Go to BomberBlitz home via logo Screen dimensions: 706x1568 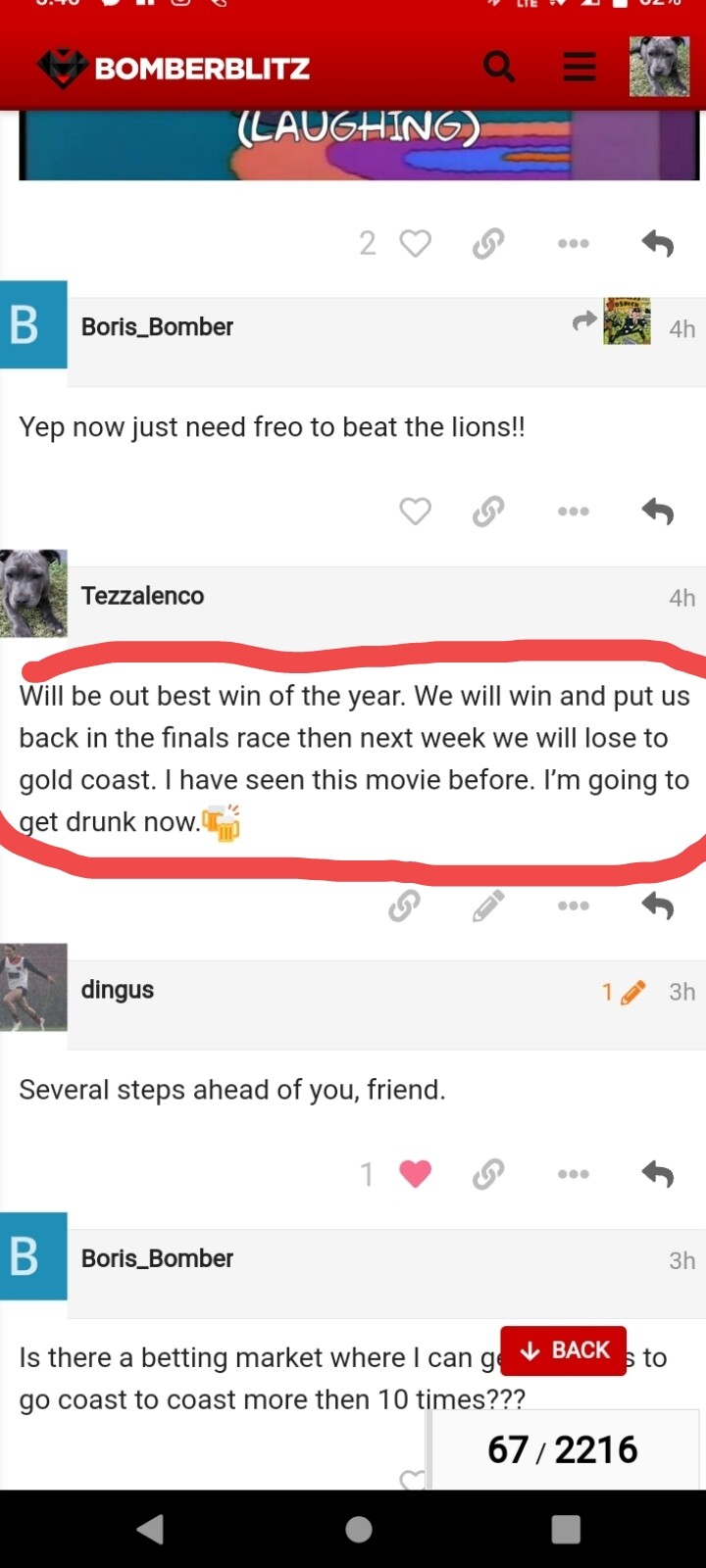[174, 68]
